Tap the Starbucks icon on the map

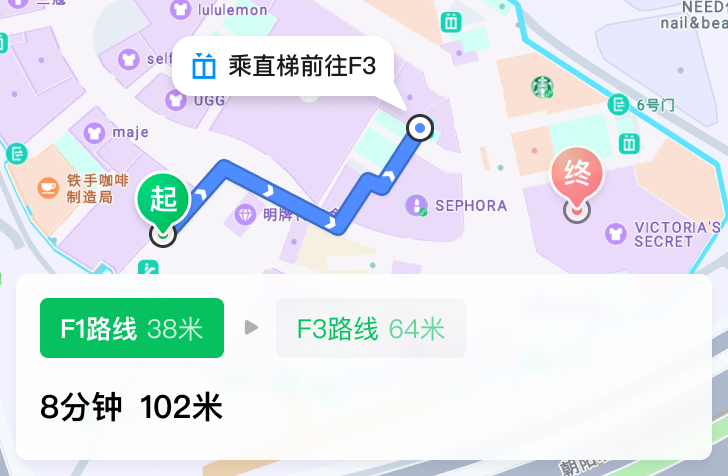[x=542, y=87]
